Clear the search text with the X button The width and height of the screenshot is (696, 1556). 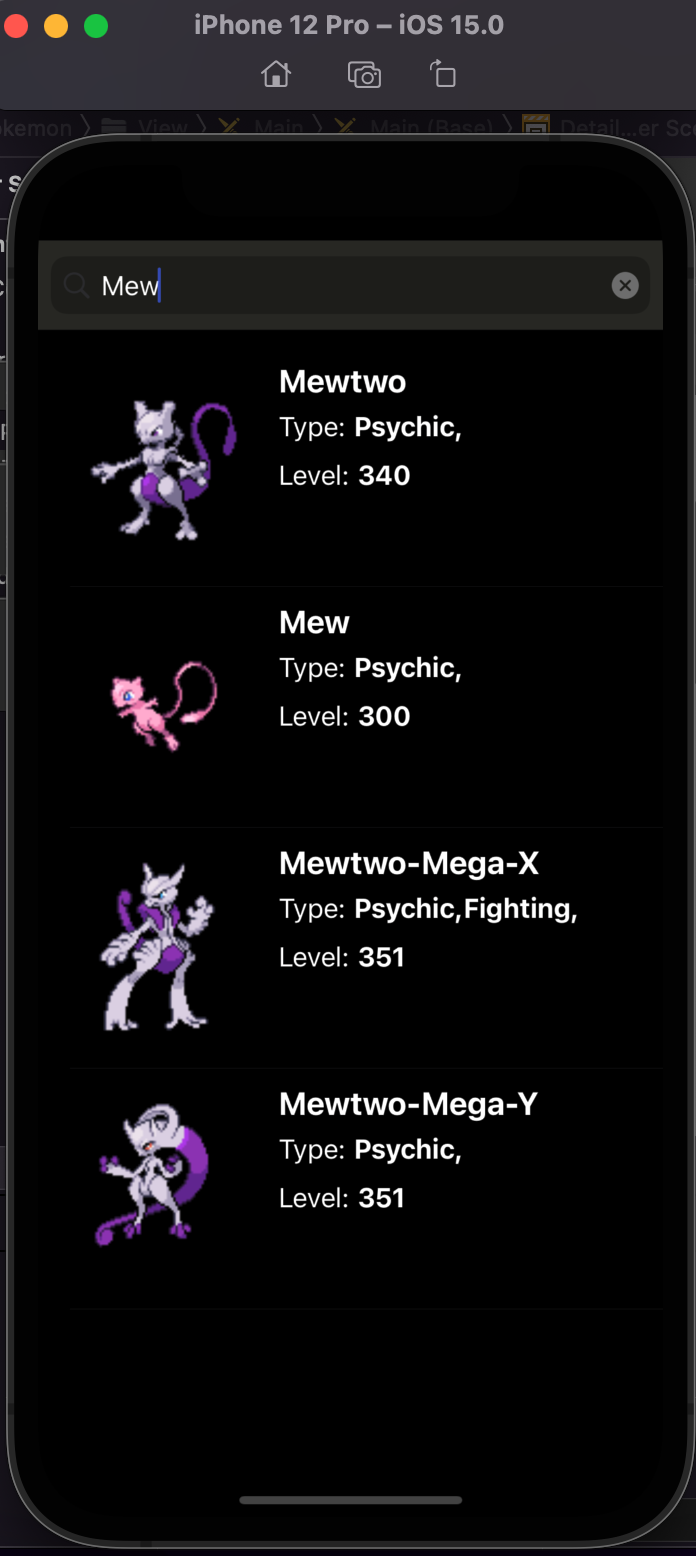tap(625, 286)
